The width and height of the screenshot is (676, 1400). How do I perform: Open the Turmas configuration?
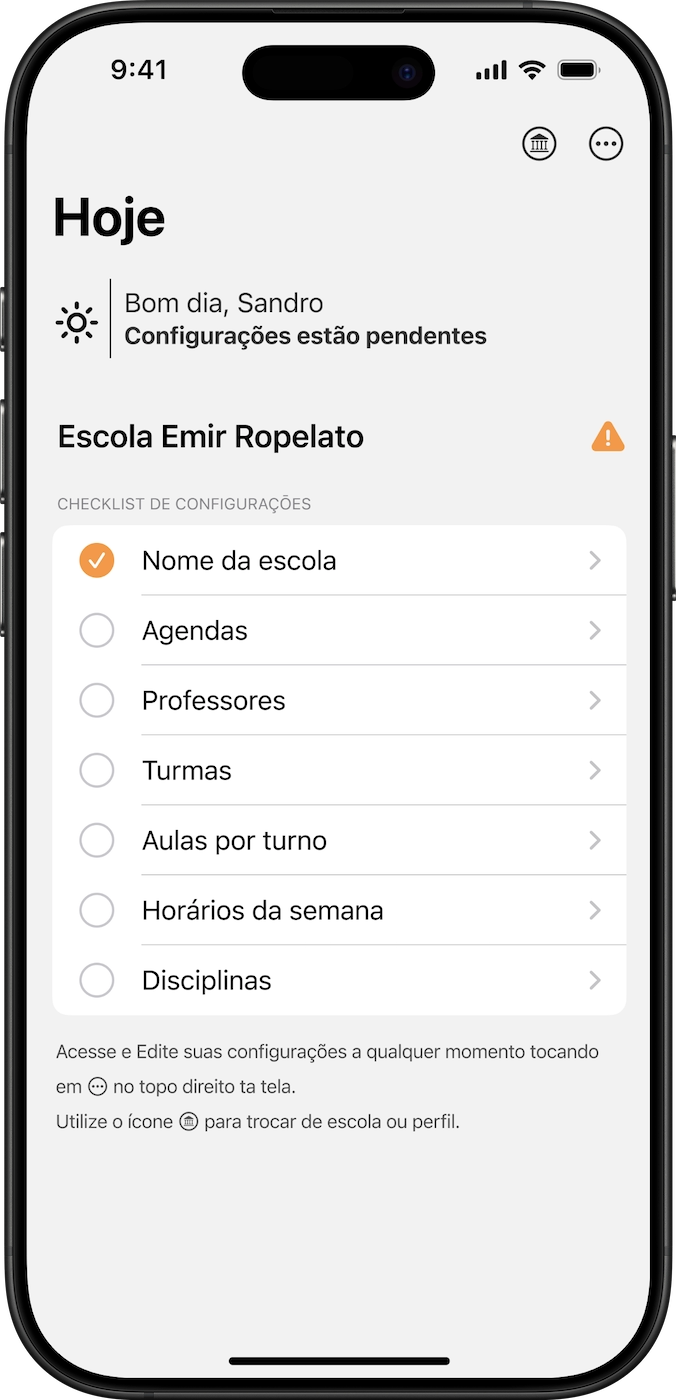coord(340,771)
